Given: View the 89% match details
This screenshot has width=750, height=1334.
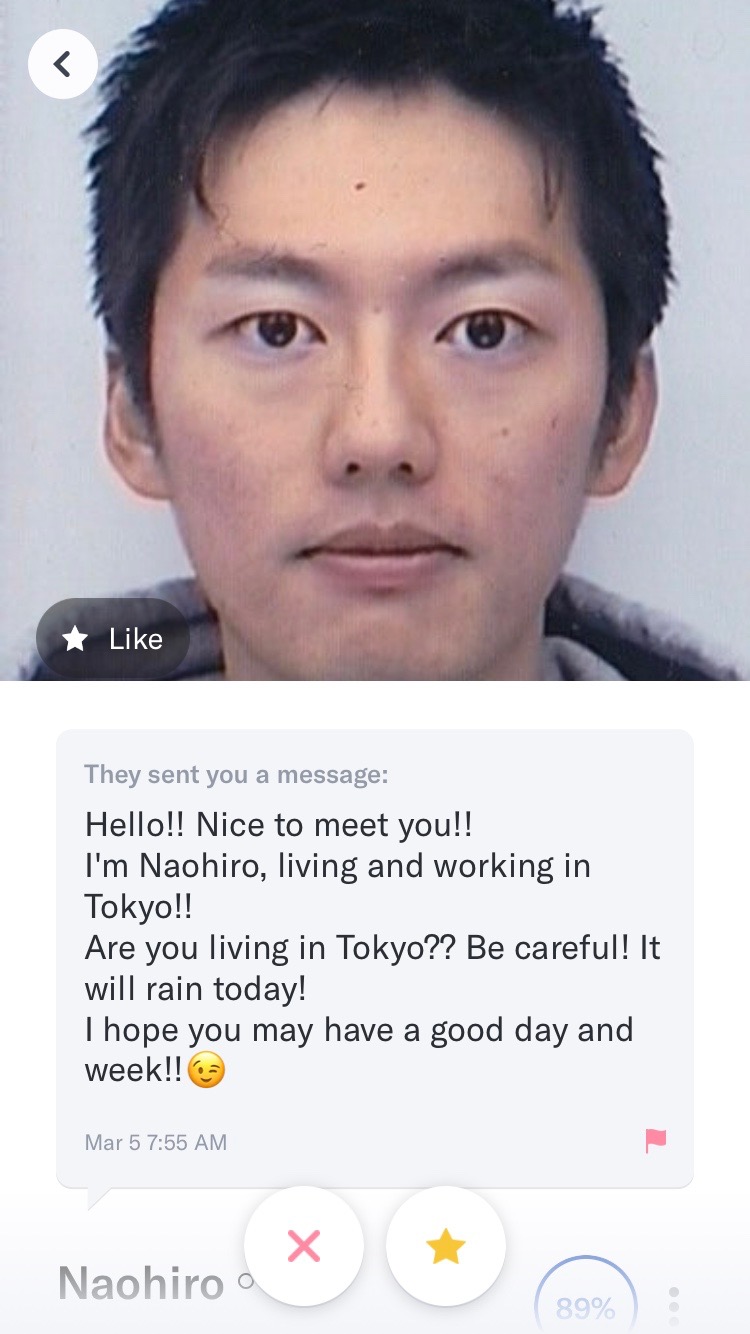Looking at the screenshot, I should point(585,1300).
